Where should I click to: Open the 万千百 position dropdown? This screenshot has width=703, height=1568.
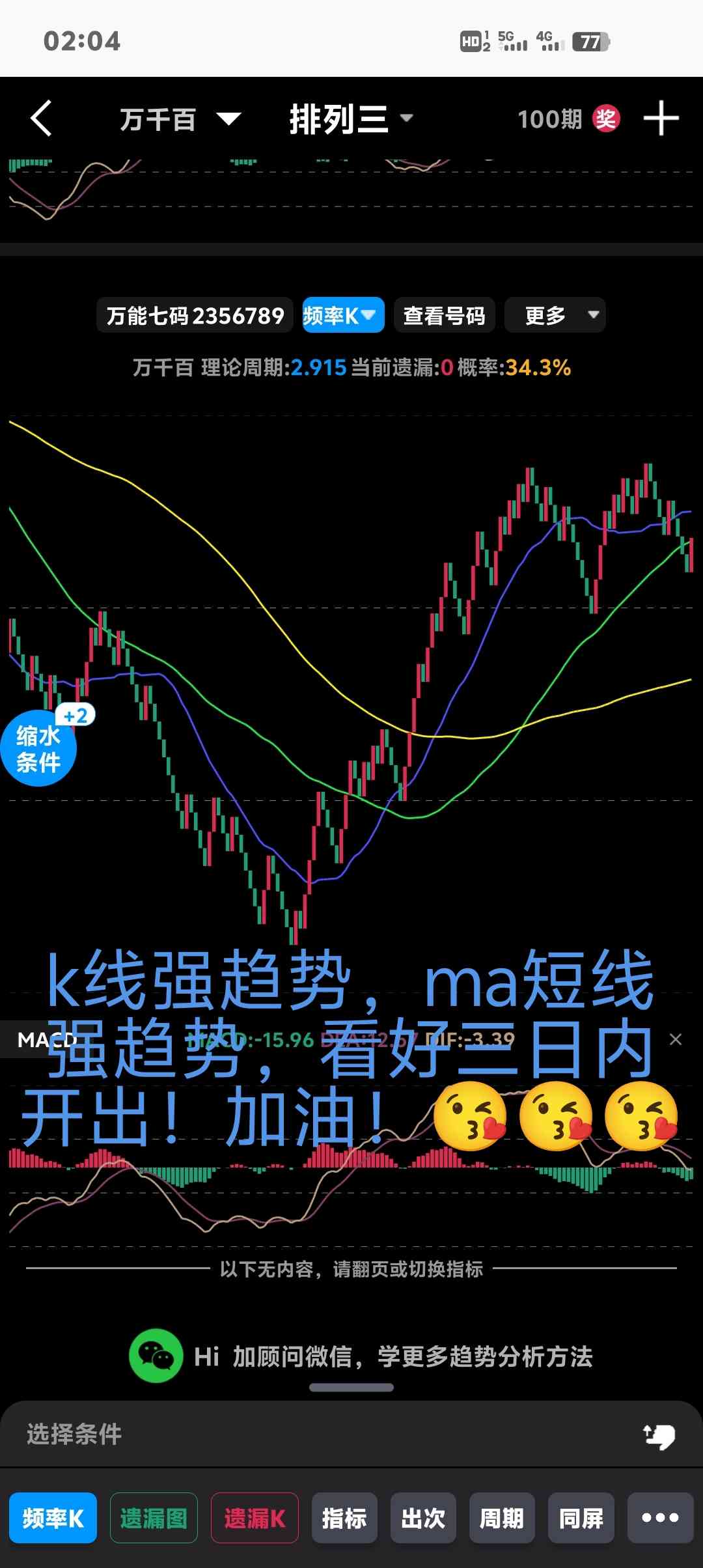pos(180,120)
